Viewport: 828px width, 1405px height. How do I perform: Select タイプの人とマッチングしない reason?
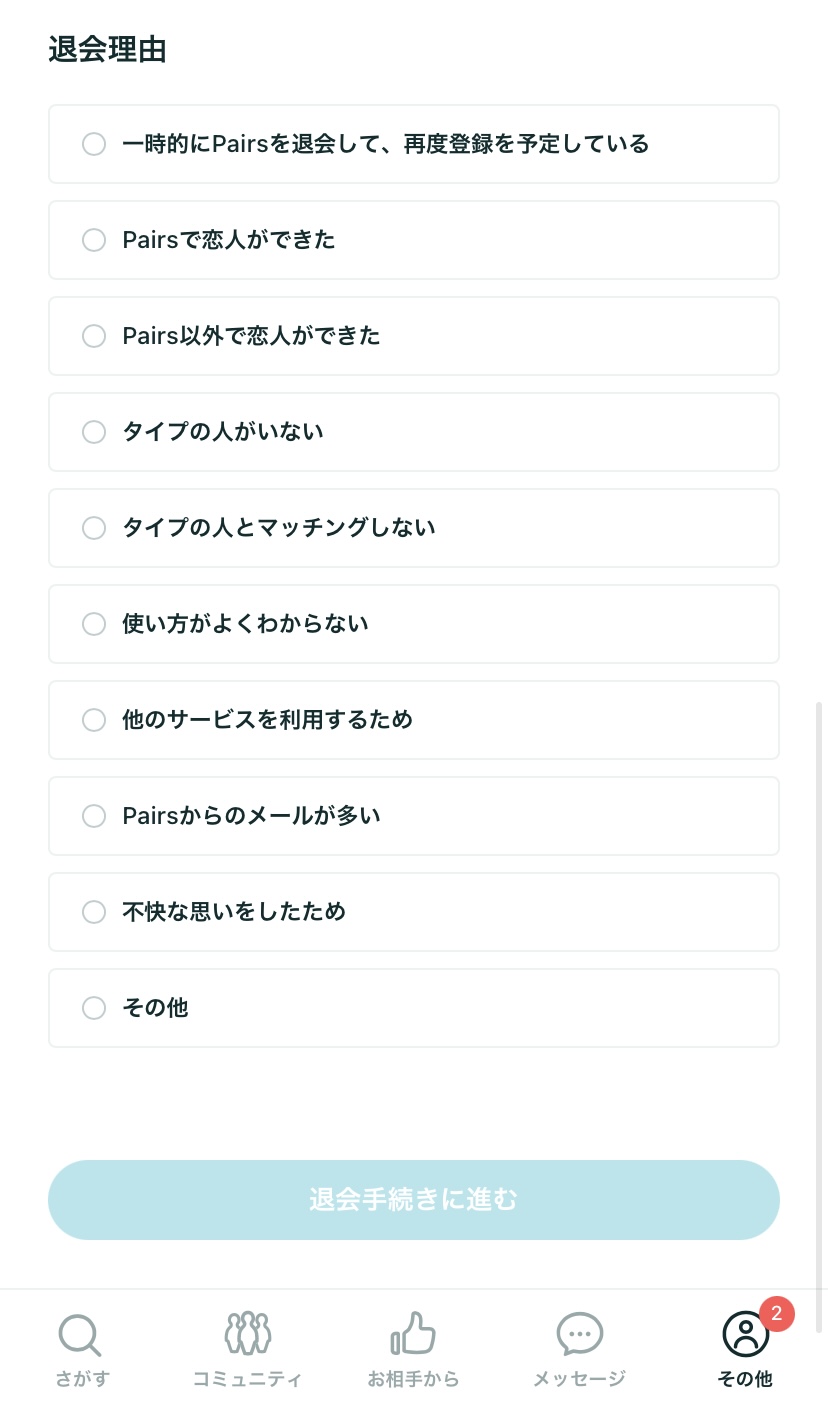point(414,528)
